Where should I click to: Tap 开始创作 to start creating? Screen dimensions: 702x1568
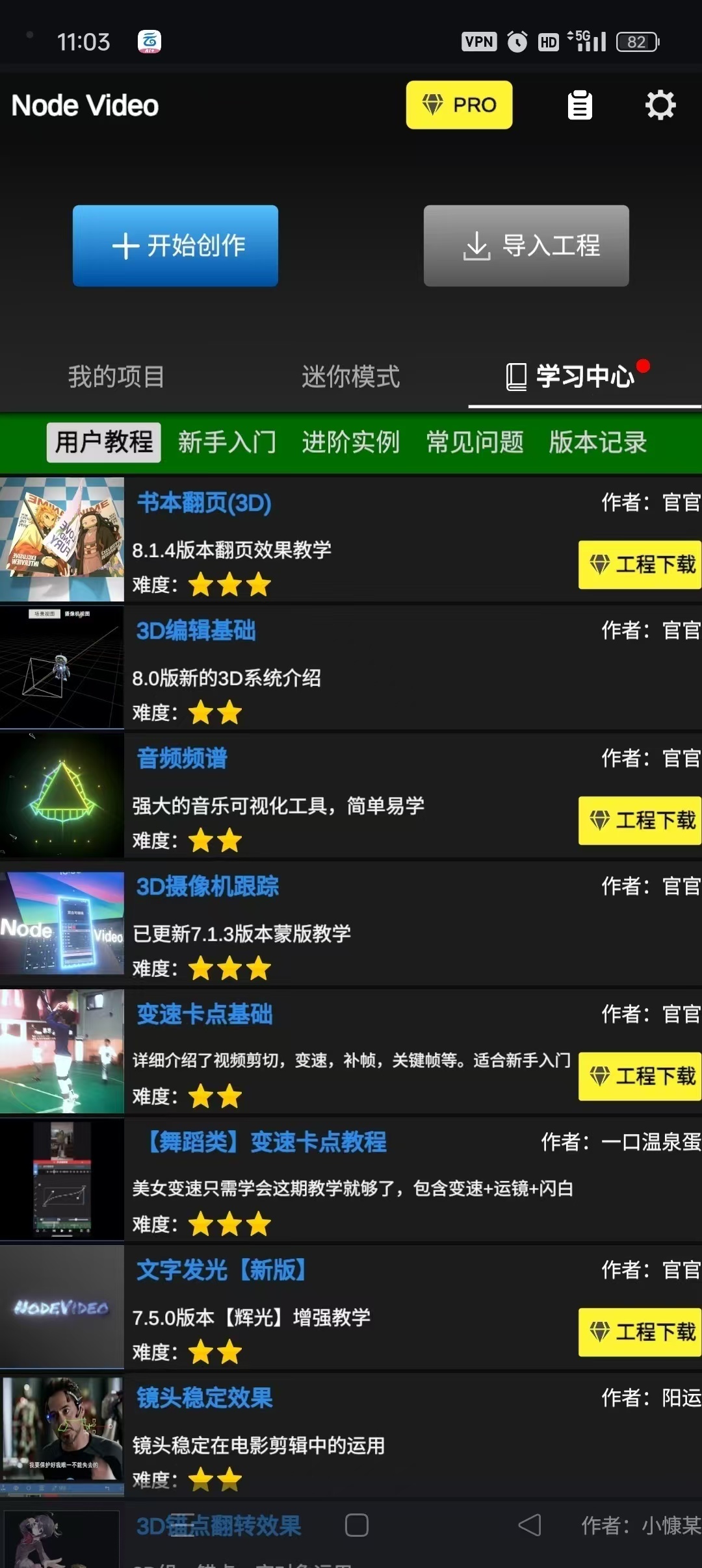coord(175,246)
